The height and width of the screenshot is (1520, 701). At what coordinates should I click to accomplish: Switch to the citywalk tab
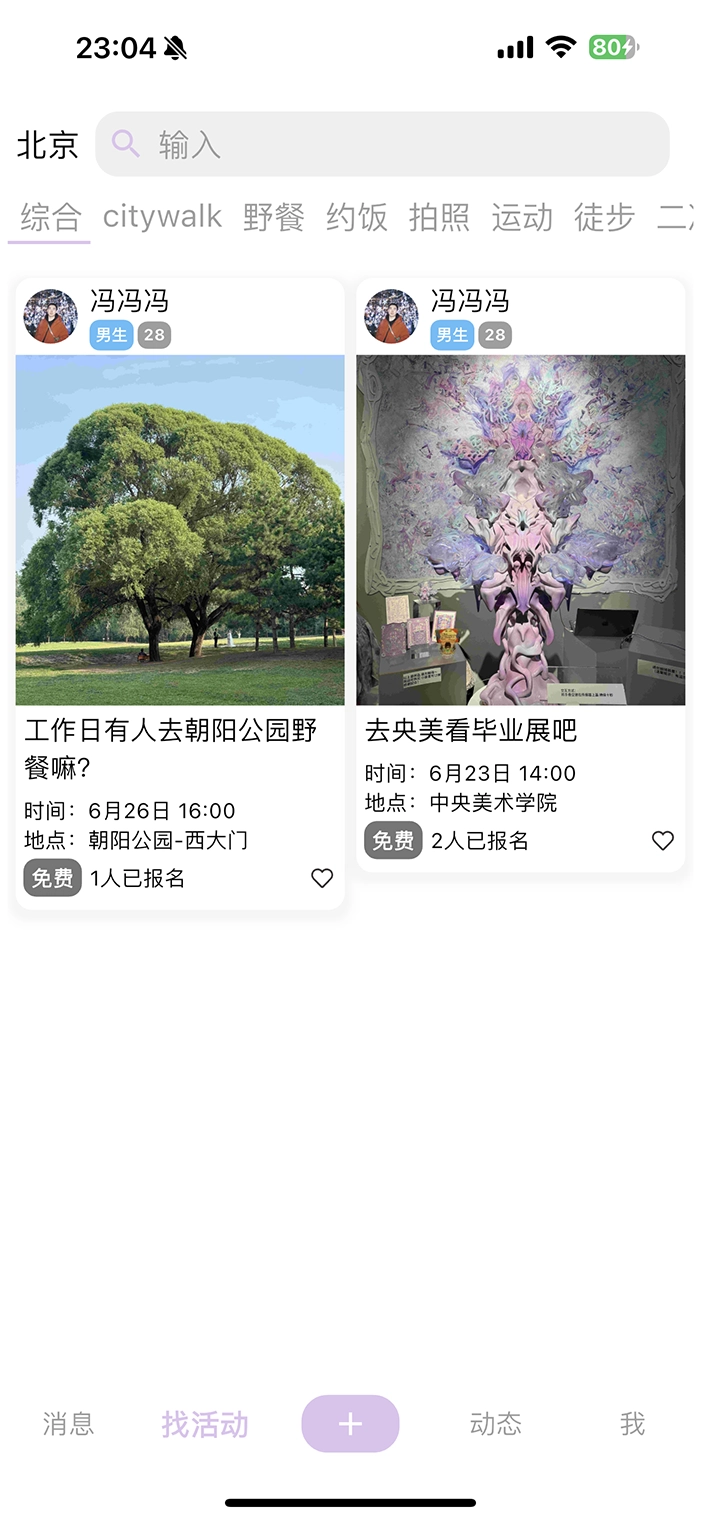tap(162, 216)
